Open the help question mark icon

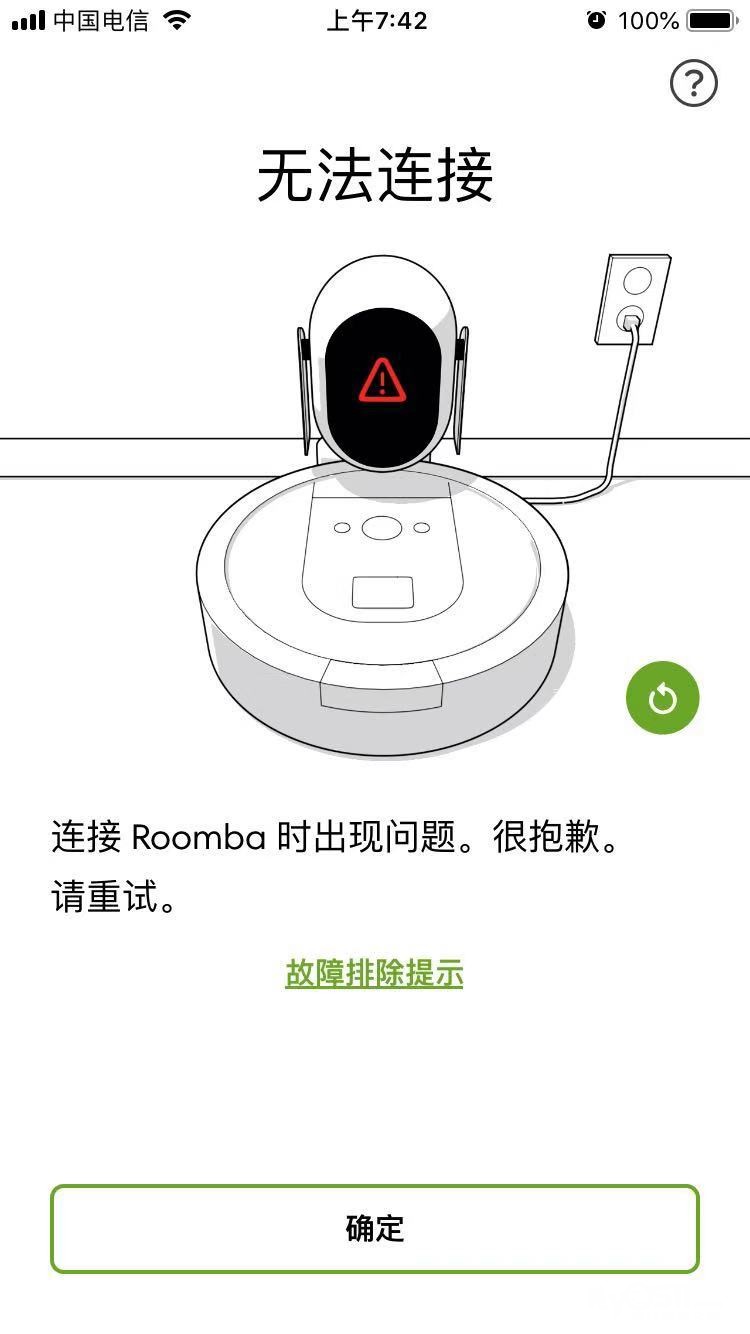tap(694, 83)
